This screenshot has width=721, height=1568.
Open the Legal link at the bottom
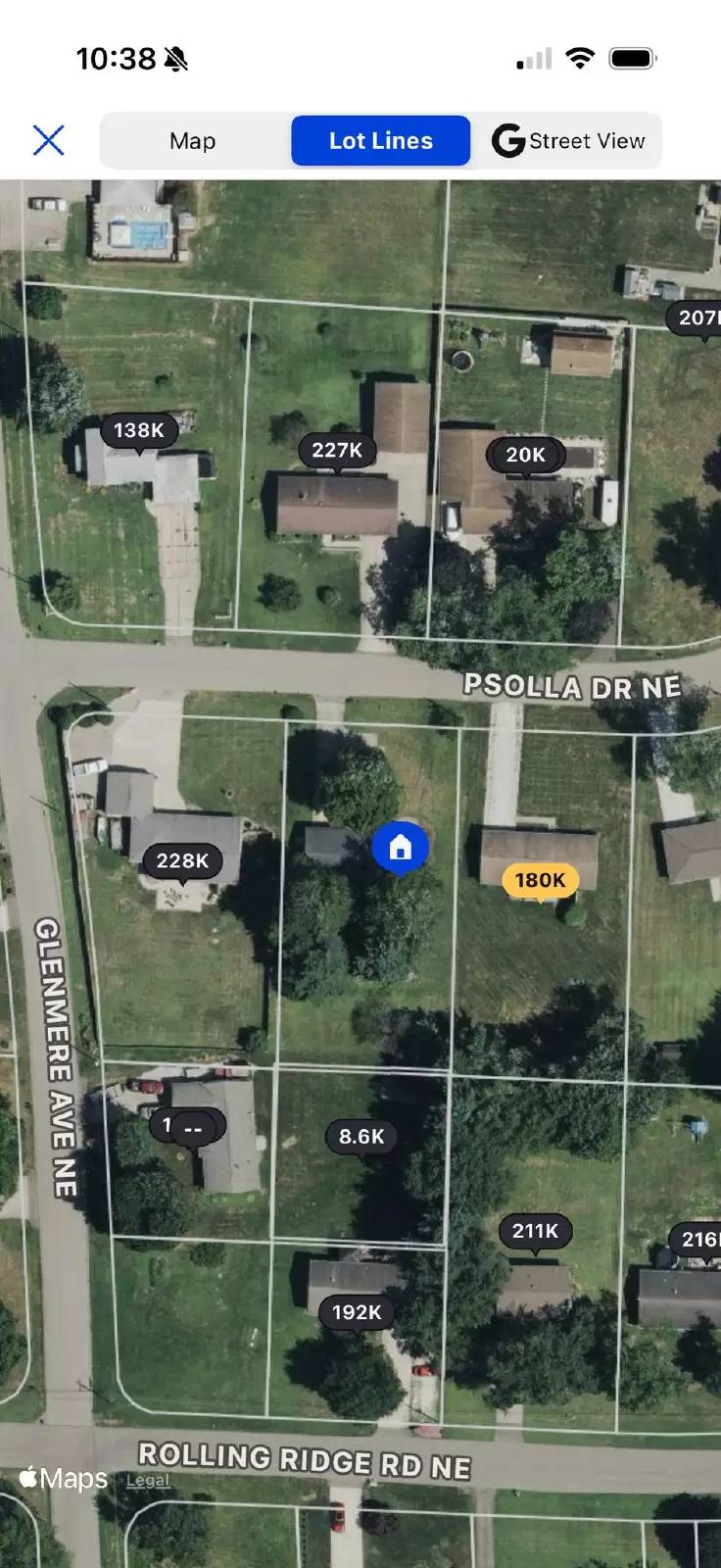[147, 1480]
